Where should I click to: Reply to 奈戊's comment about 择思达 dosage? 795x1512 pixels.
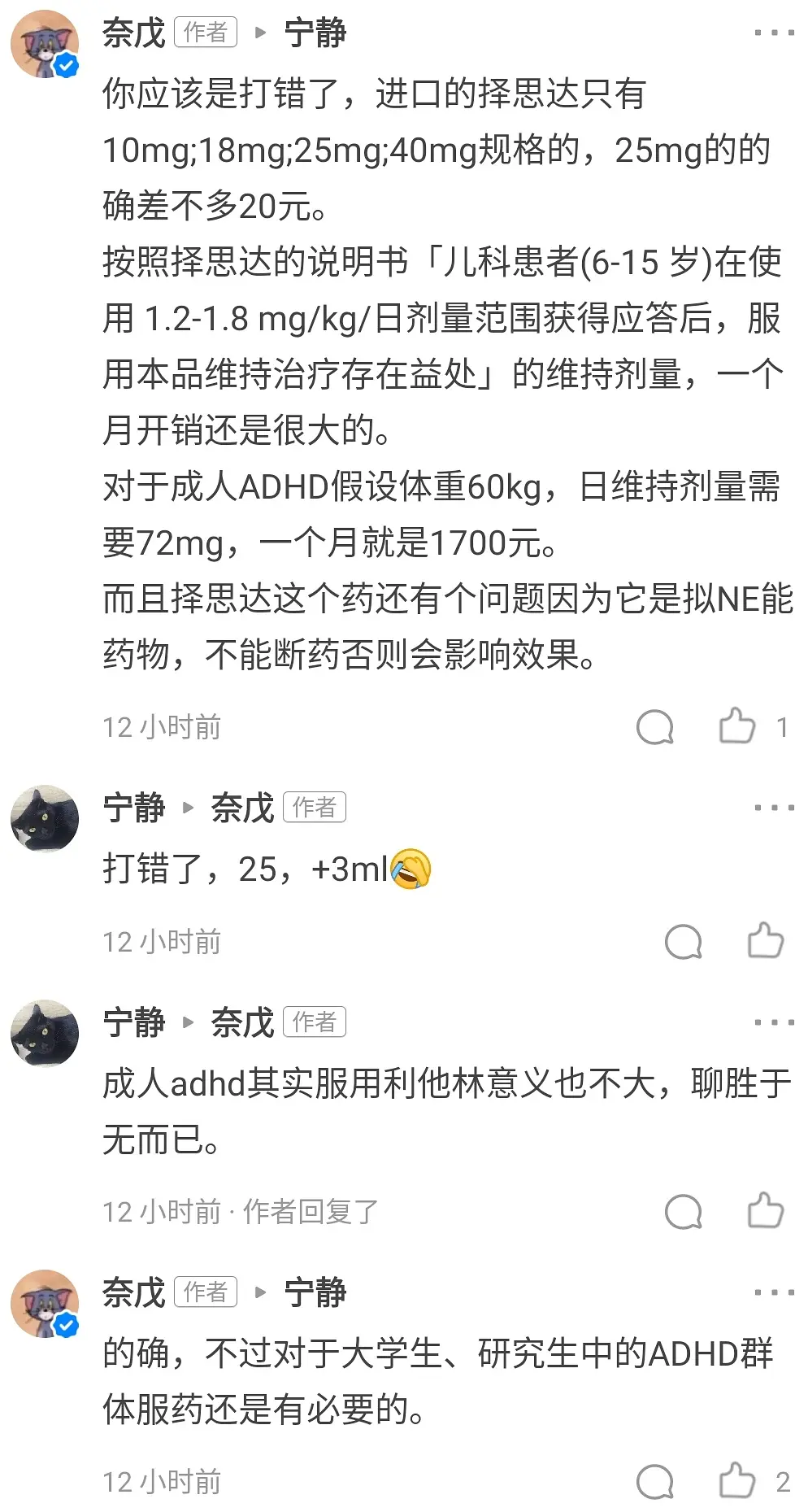click(654, 727)
